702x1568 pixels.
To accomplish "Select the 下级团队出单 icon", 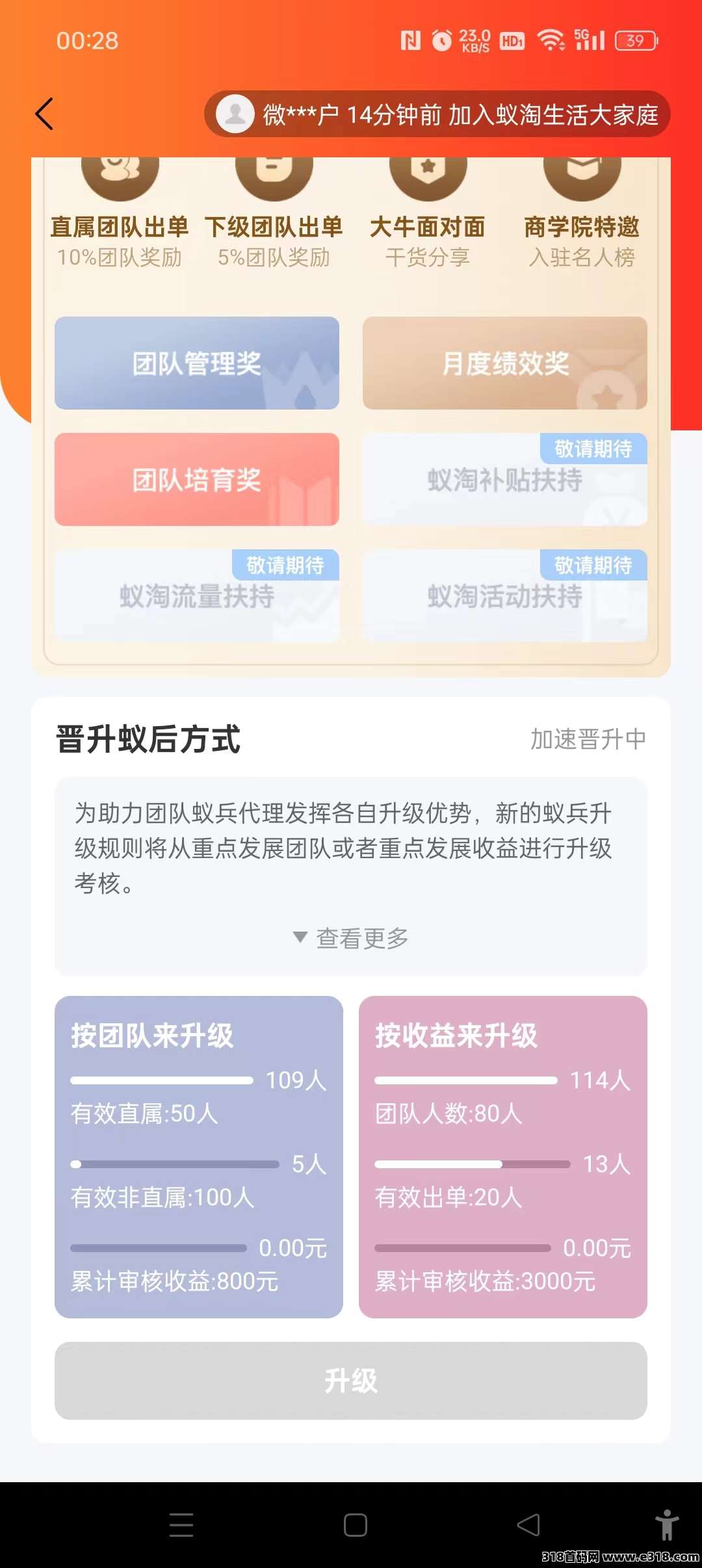I will pyautogui.click(x=274, y=172).
